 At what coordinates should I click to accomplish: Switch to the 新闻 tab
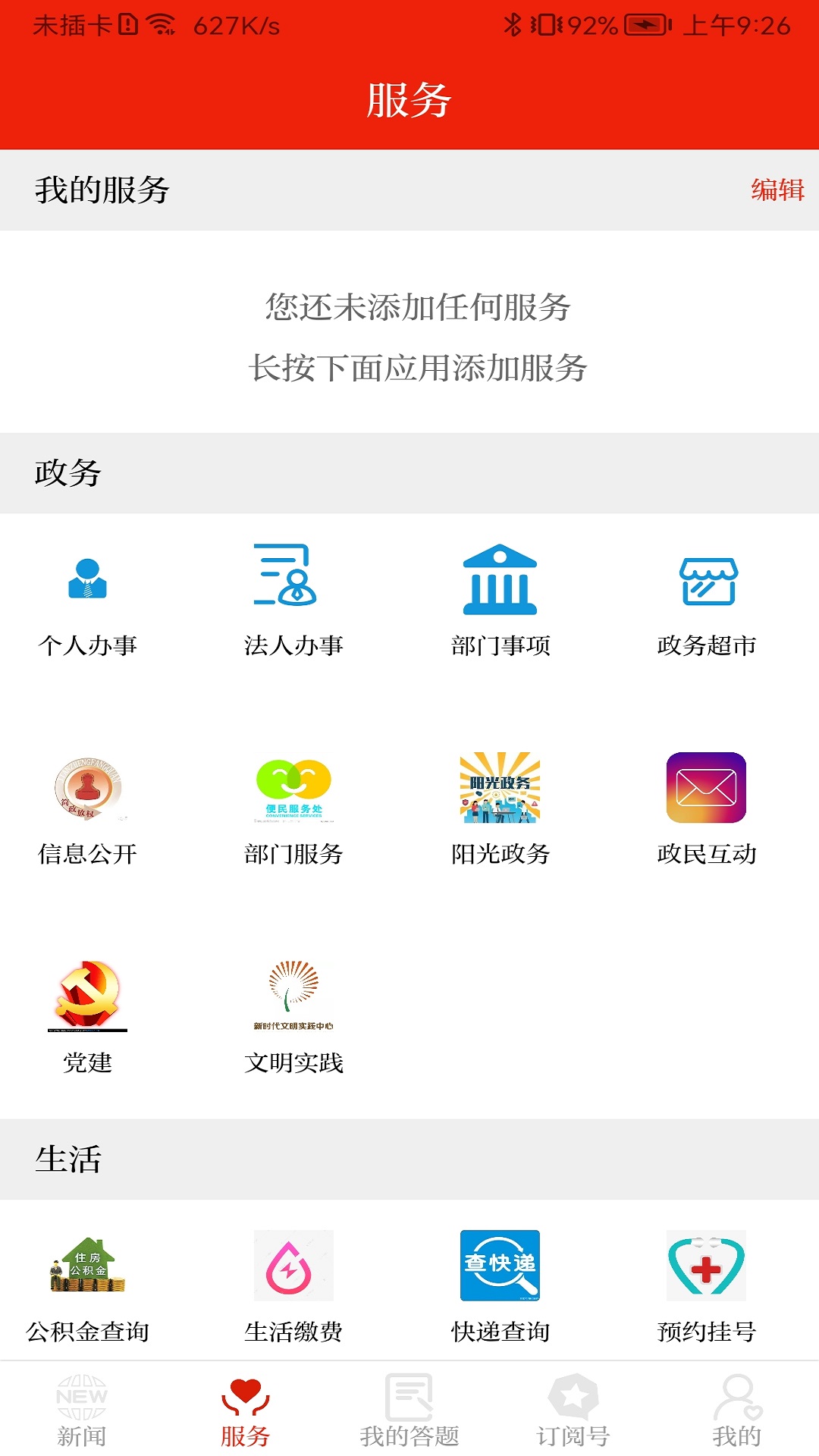[82, 1410]
